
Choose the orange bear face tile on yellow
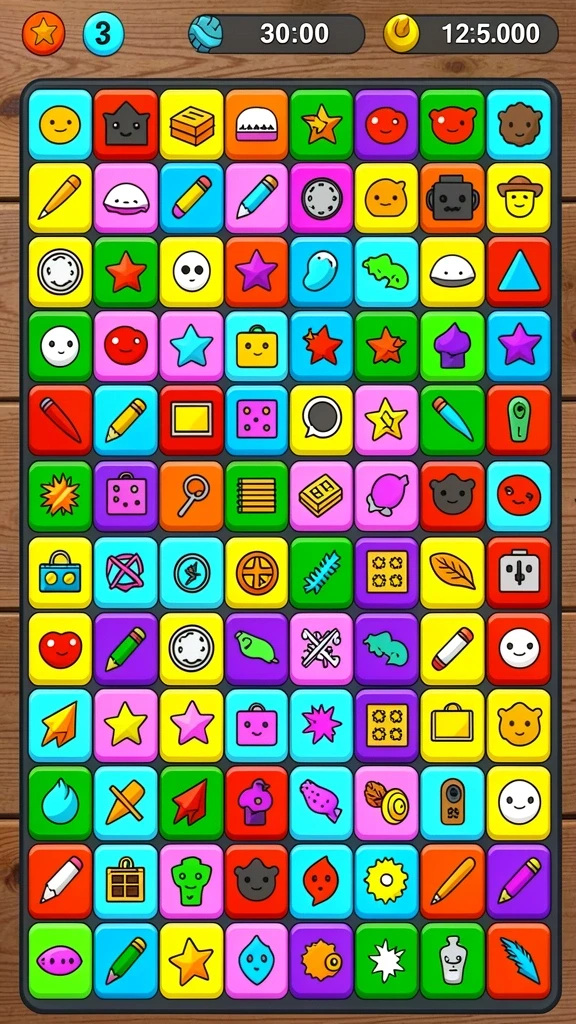point(519,725)
